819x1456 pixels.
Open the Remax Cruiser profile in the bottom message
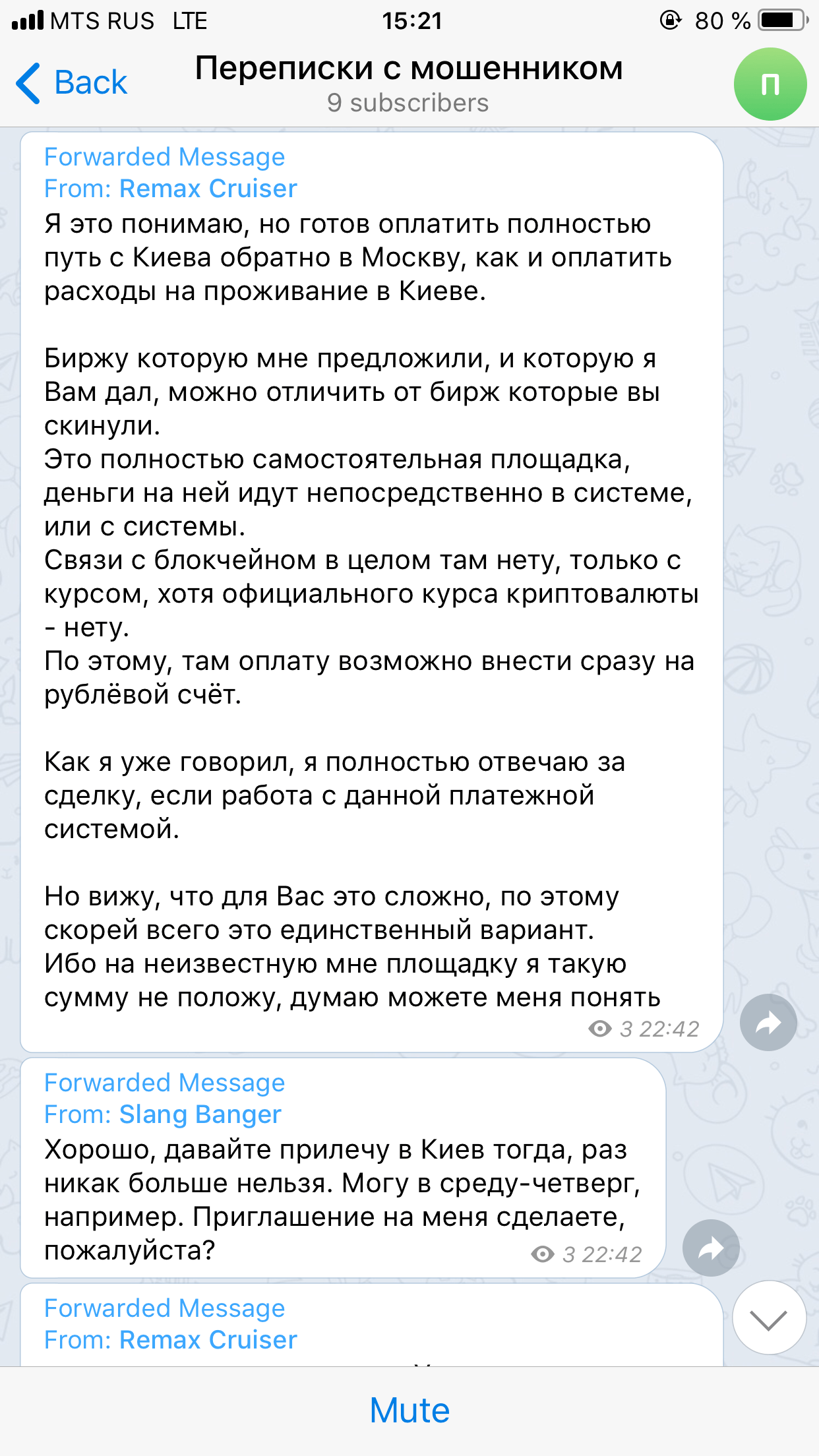click(x=208, y=1340)
